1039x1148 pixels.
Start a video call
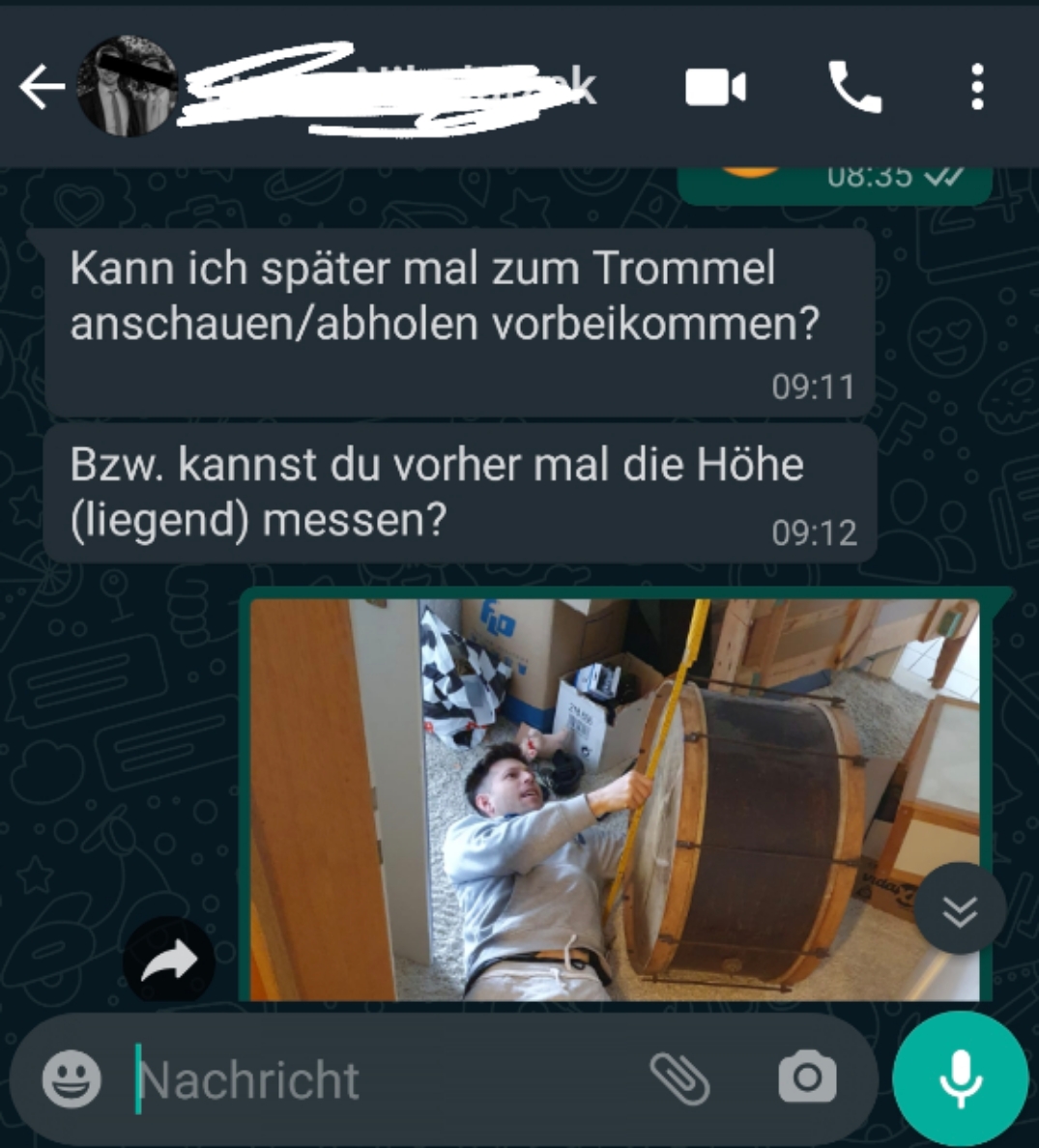pyautogui.click(x=715, y=88)
